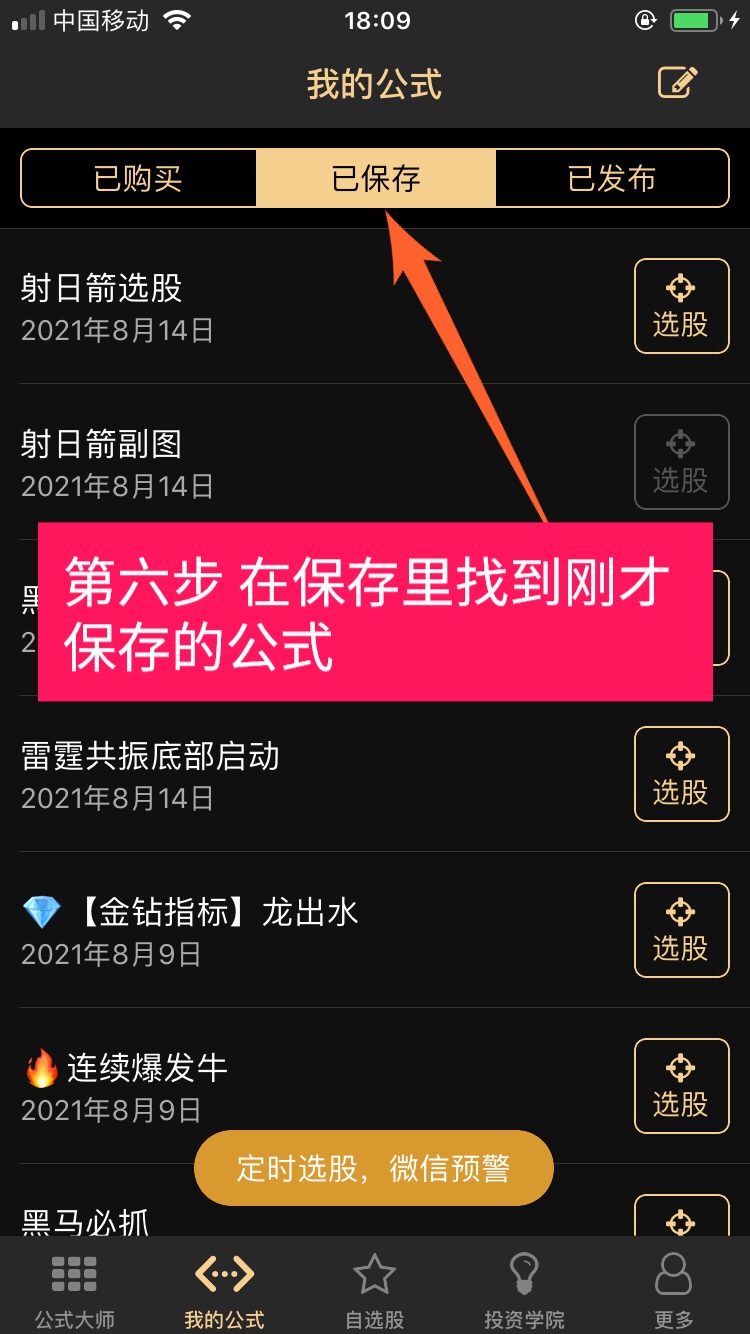Go to the 公式大师 tab
The image size is (750, 1334).
75,1289
